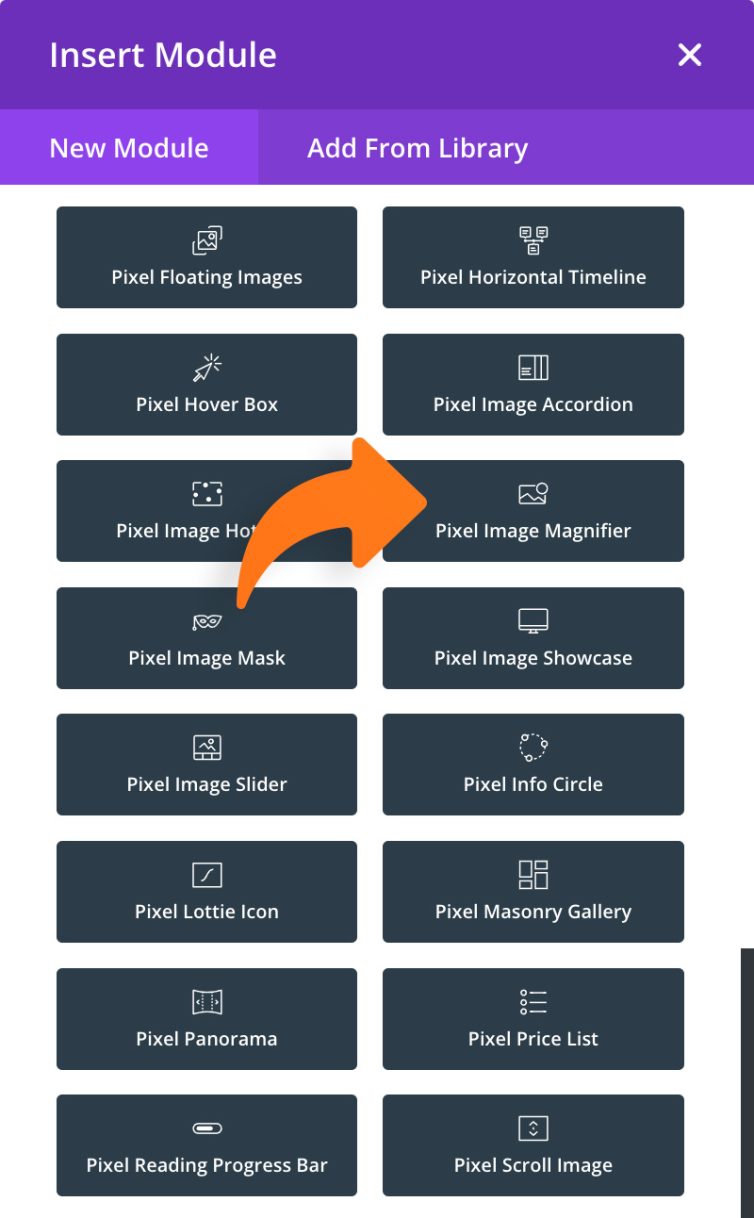Screen dimensions: 754x1218
Task: Switch to the New Module tab
Action: coord(129,148)
